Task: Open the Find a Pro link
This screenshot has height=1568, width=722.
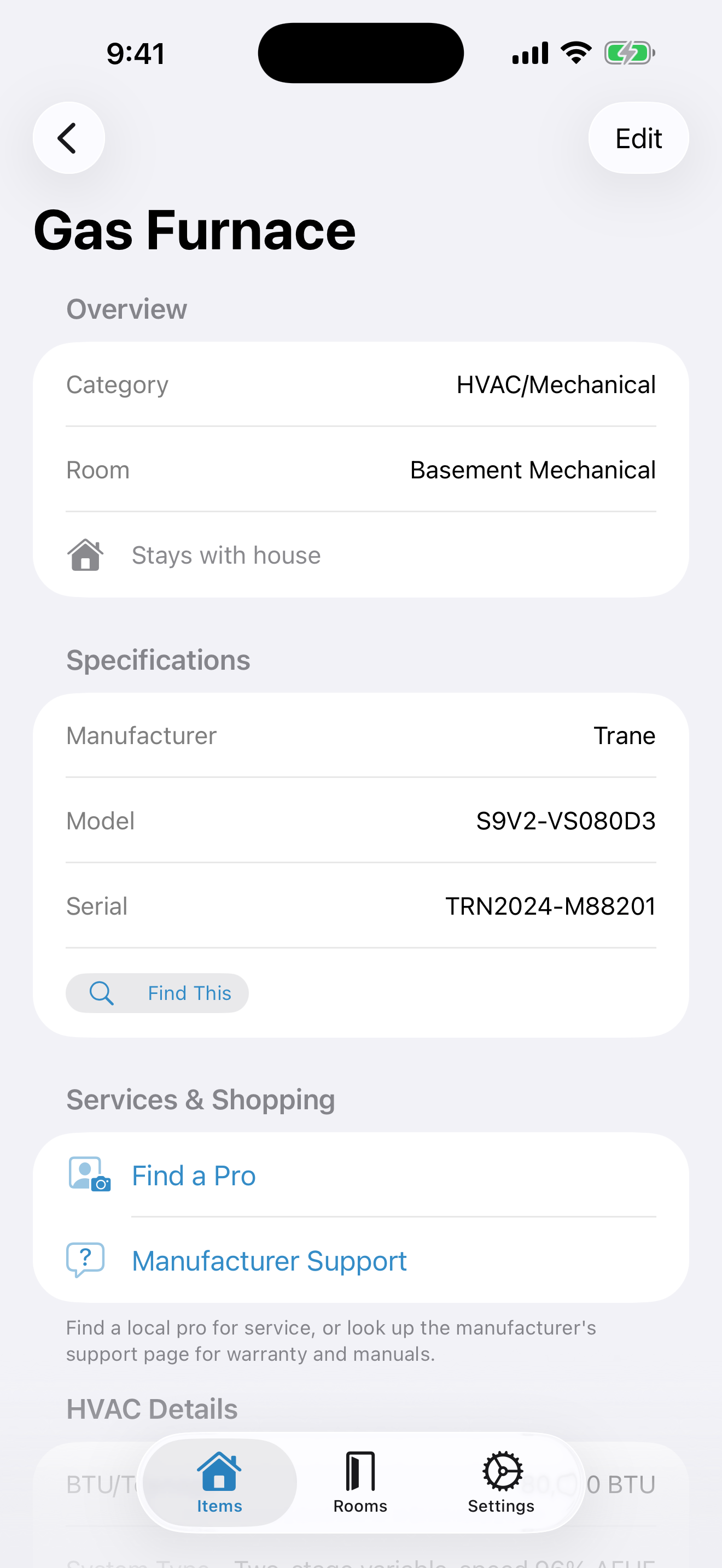Action: pos(194,1175)
